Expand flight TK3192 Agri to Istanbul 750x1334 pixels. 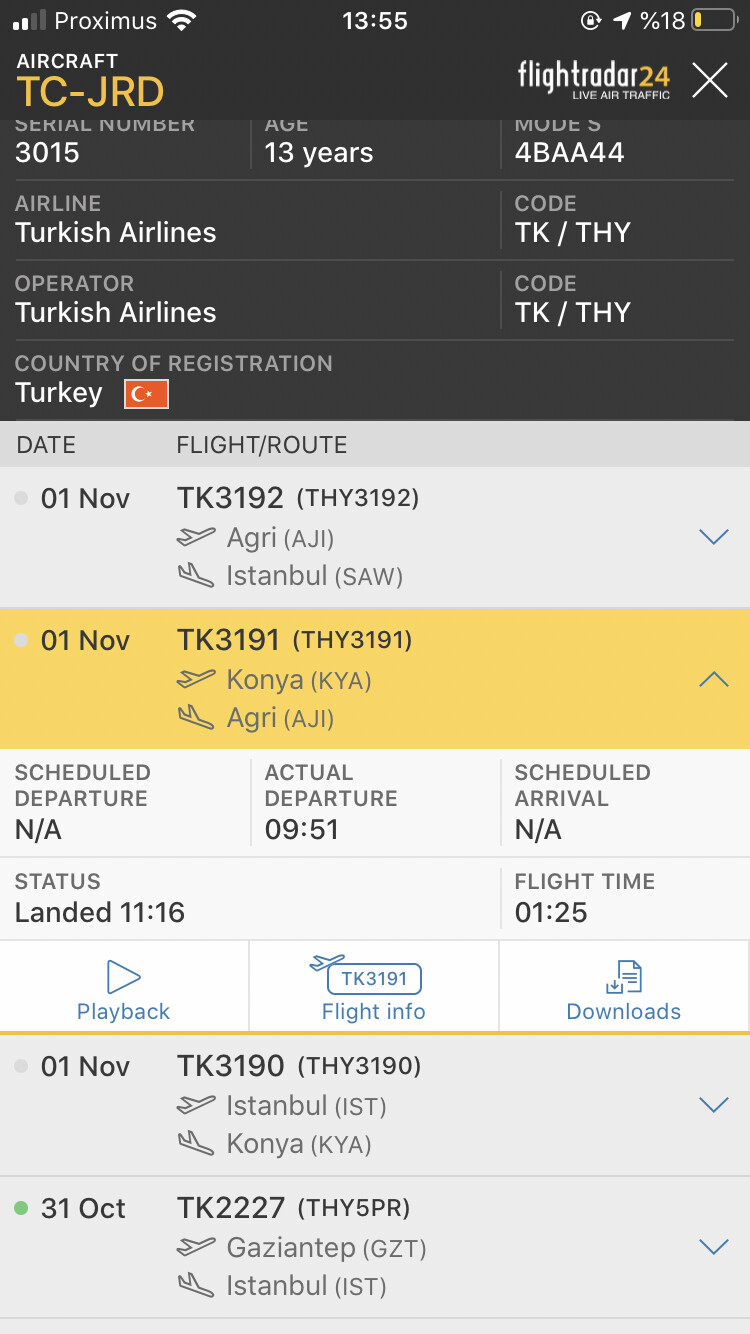pos(713,538)
